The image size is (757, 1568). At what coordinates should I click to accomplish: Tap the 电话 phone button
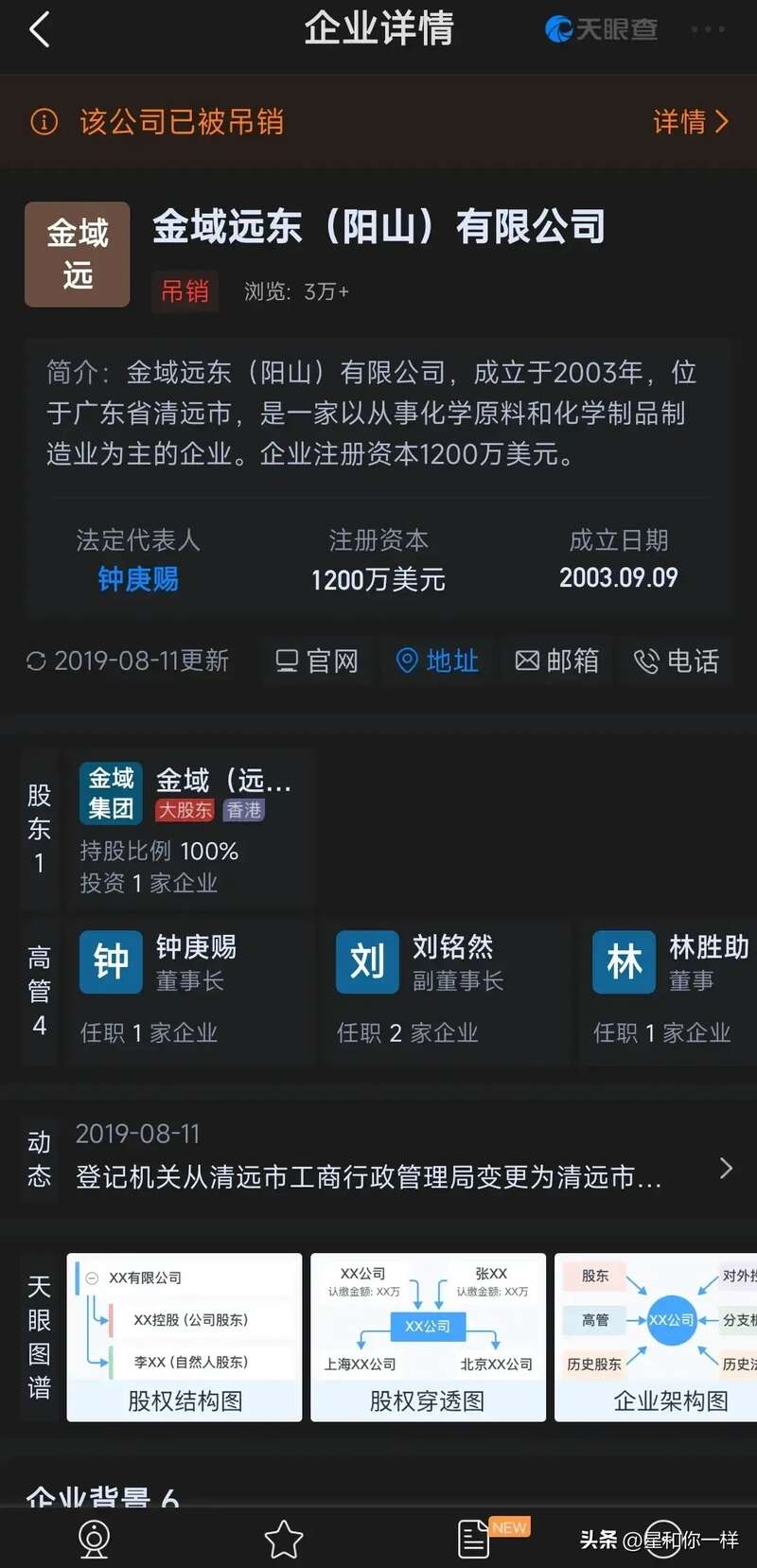click(x=677, y=661)
